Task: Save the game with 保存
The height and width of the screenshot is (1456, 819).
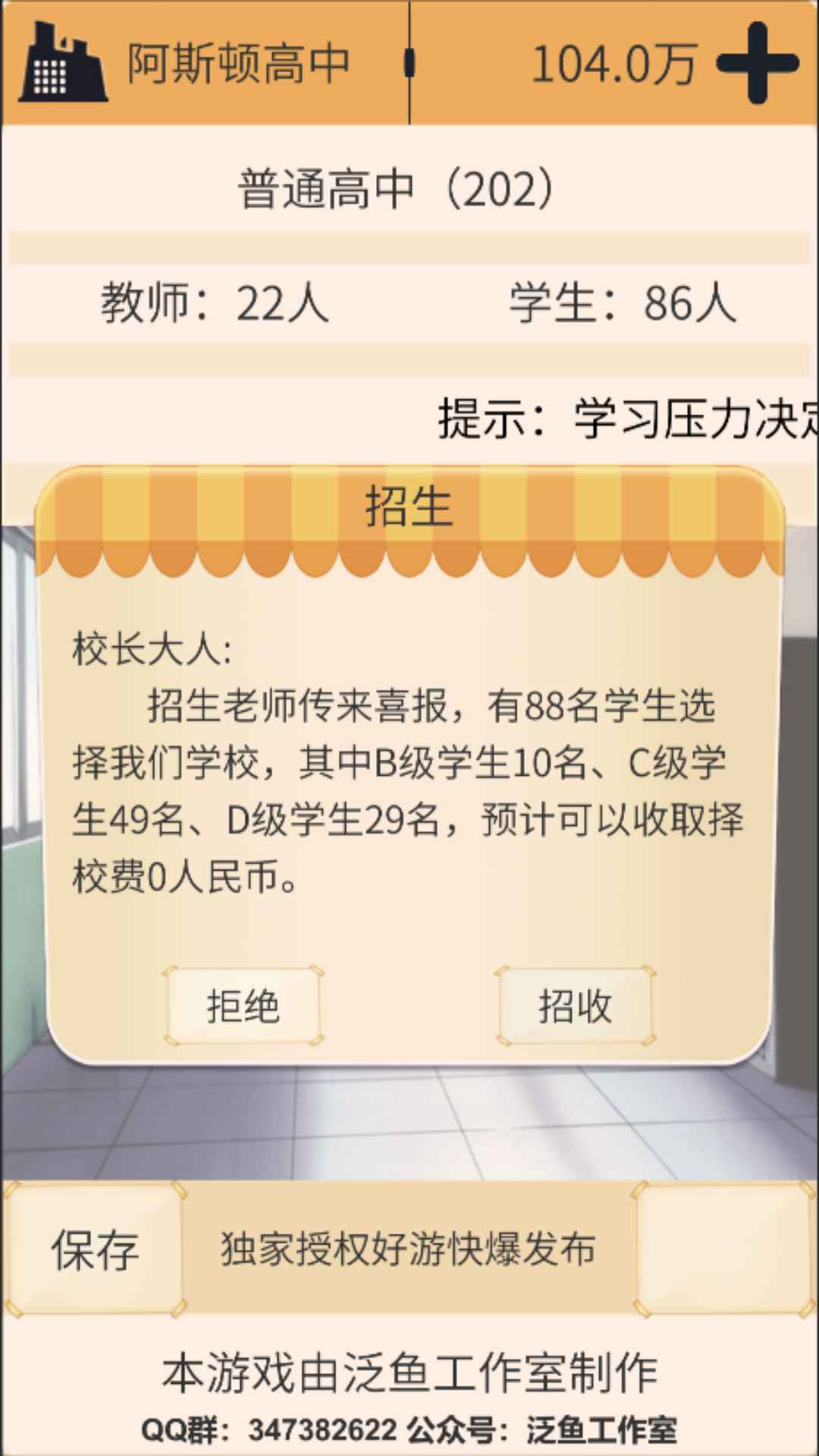Action: [x=94, y=1249]
